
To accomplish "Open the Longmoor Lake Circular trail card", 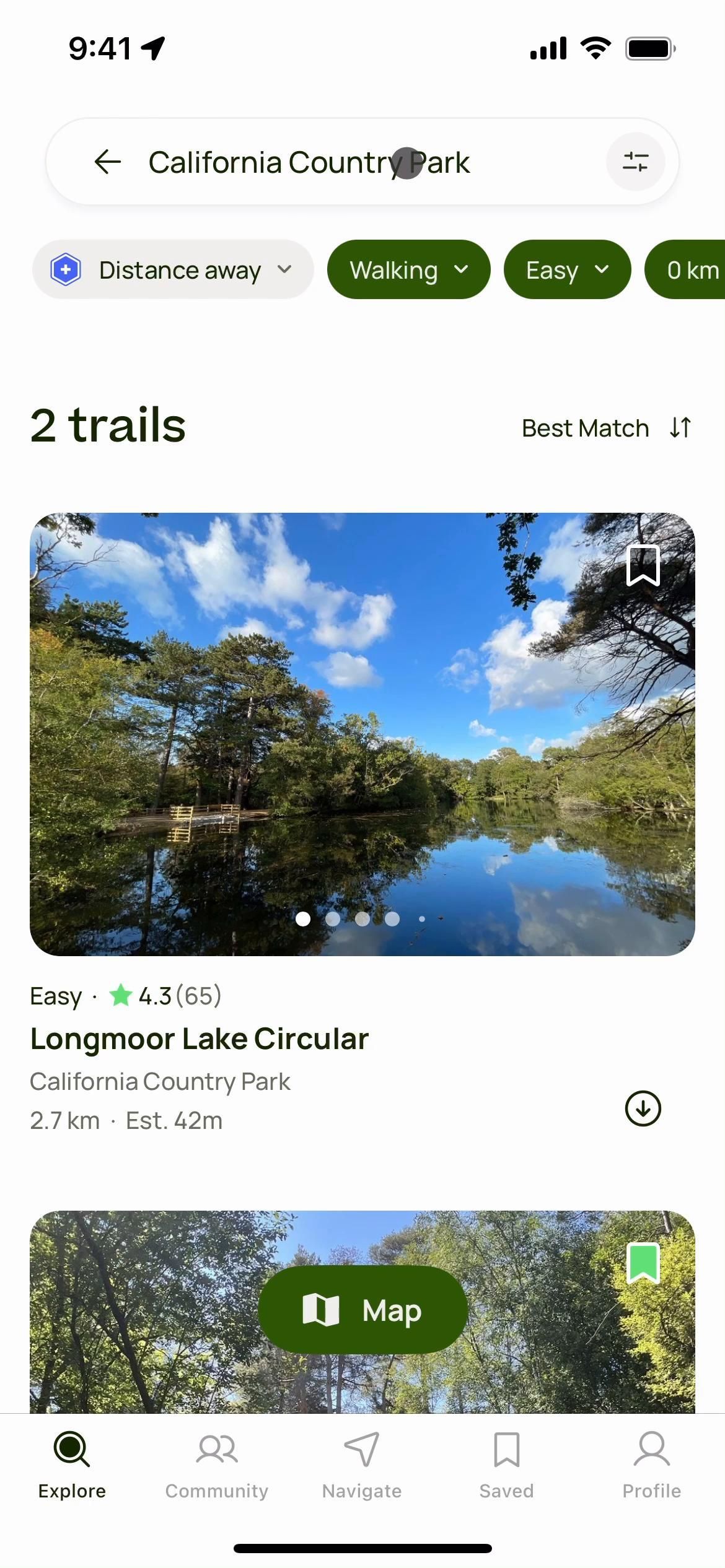I will (200, 1039).
